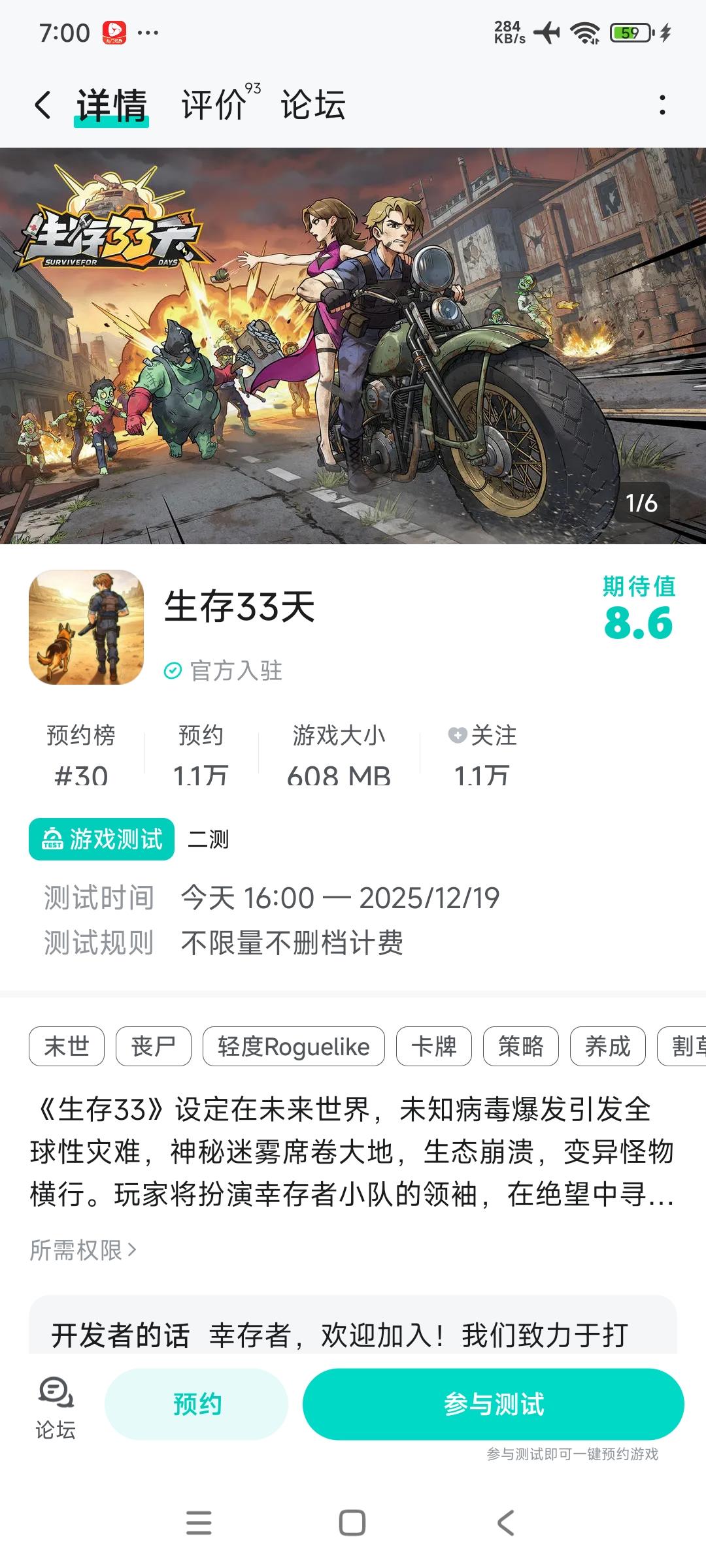Open the game banner image gallery
Viewport: 706px width, 1568px height.
tap(353, 346)
